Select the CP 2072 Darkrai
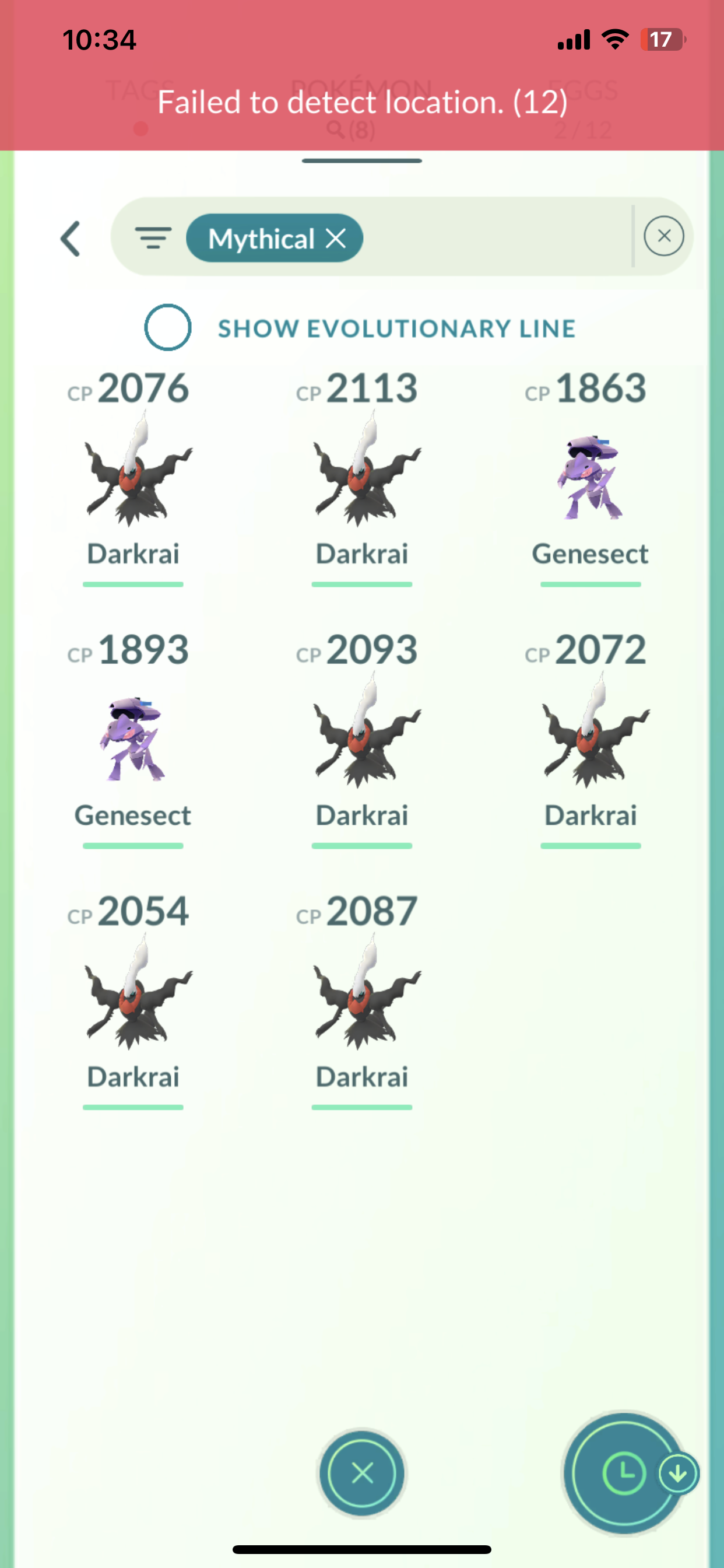 pyautogui.click(x=590, y=731)
